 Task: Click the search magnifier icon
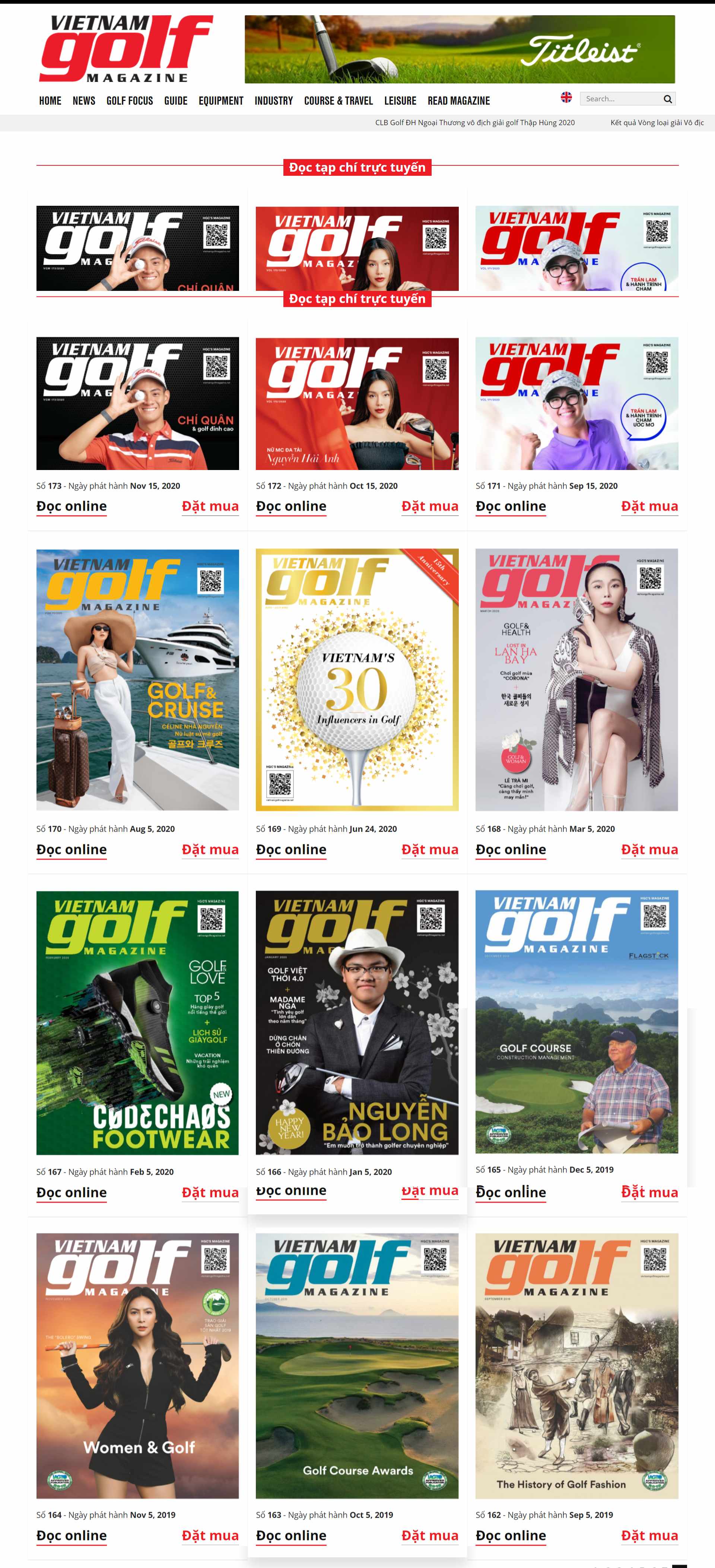(x=668, y=99)
